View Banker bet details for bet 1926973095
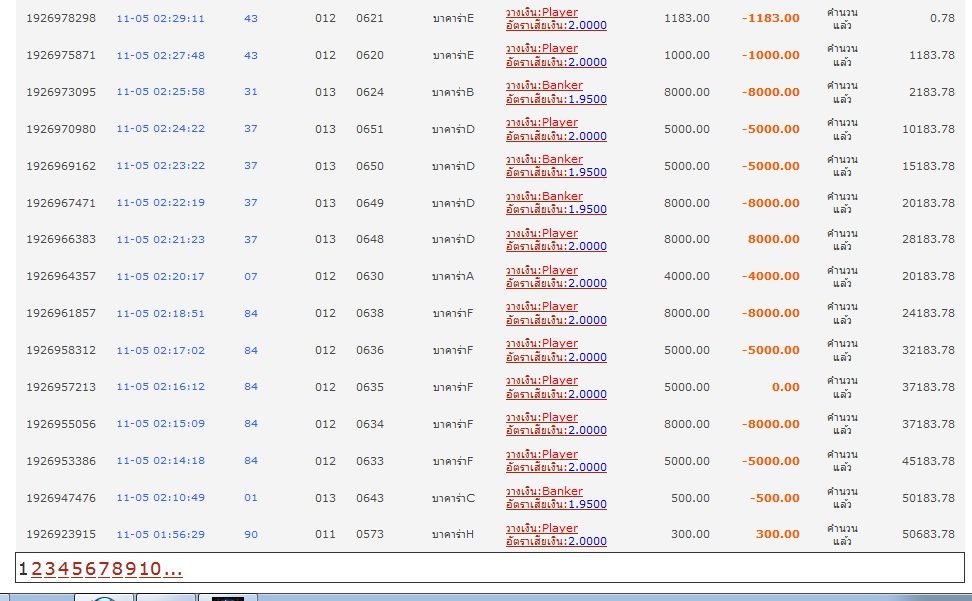Screen dimensions: 972x601 pos(544,86)
